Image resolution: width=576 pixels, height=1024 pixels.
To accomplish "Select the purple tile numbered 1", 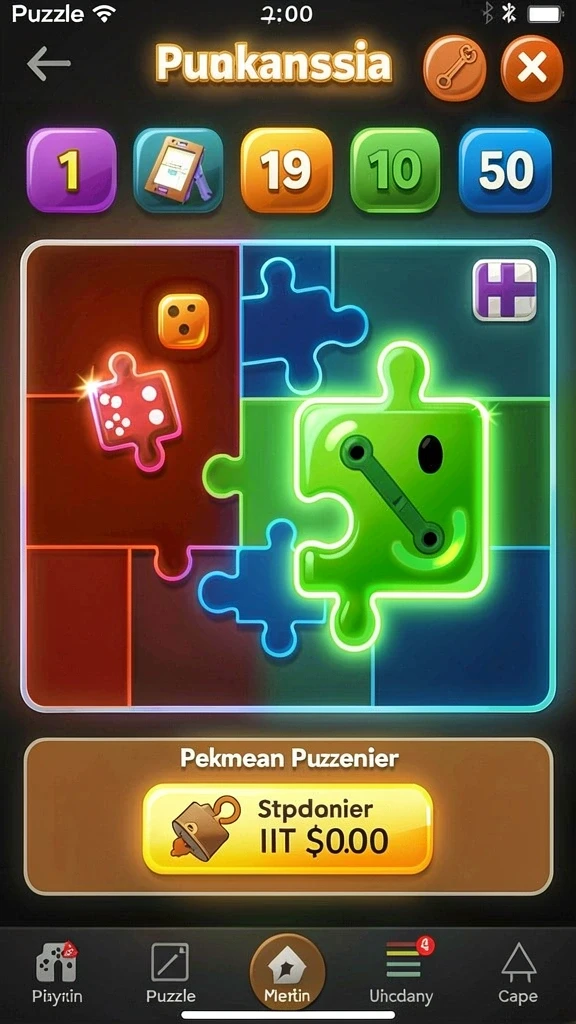I will pyautogui.click(x=71, y=170).
